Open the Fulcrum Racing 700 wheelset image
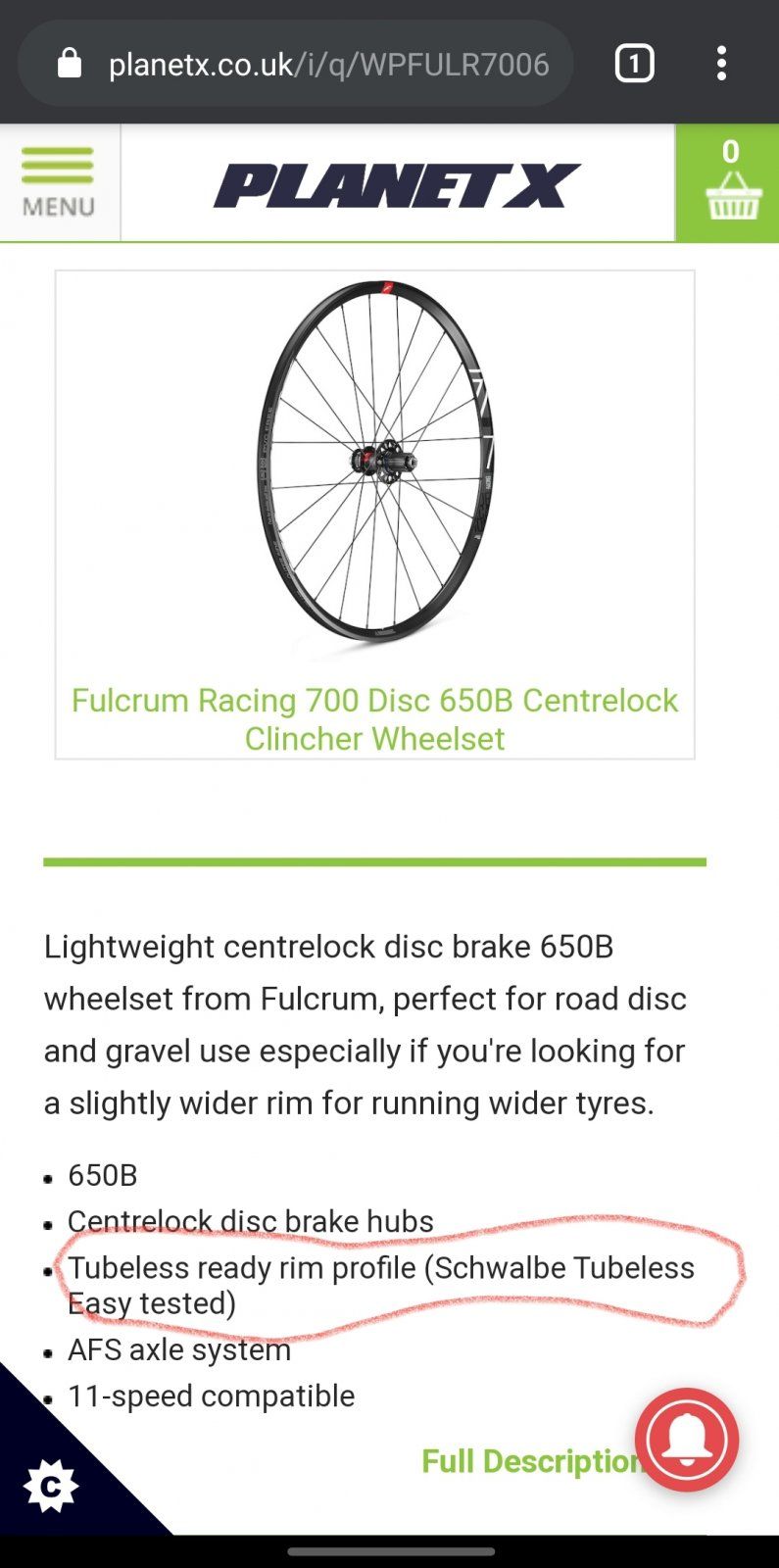Viewport: 779px width, 1568px height. pos(375,461)
